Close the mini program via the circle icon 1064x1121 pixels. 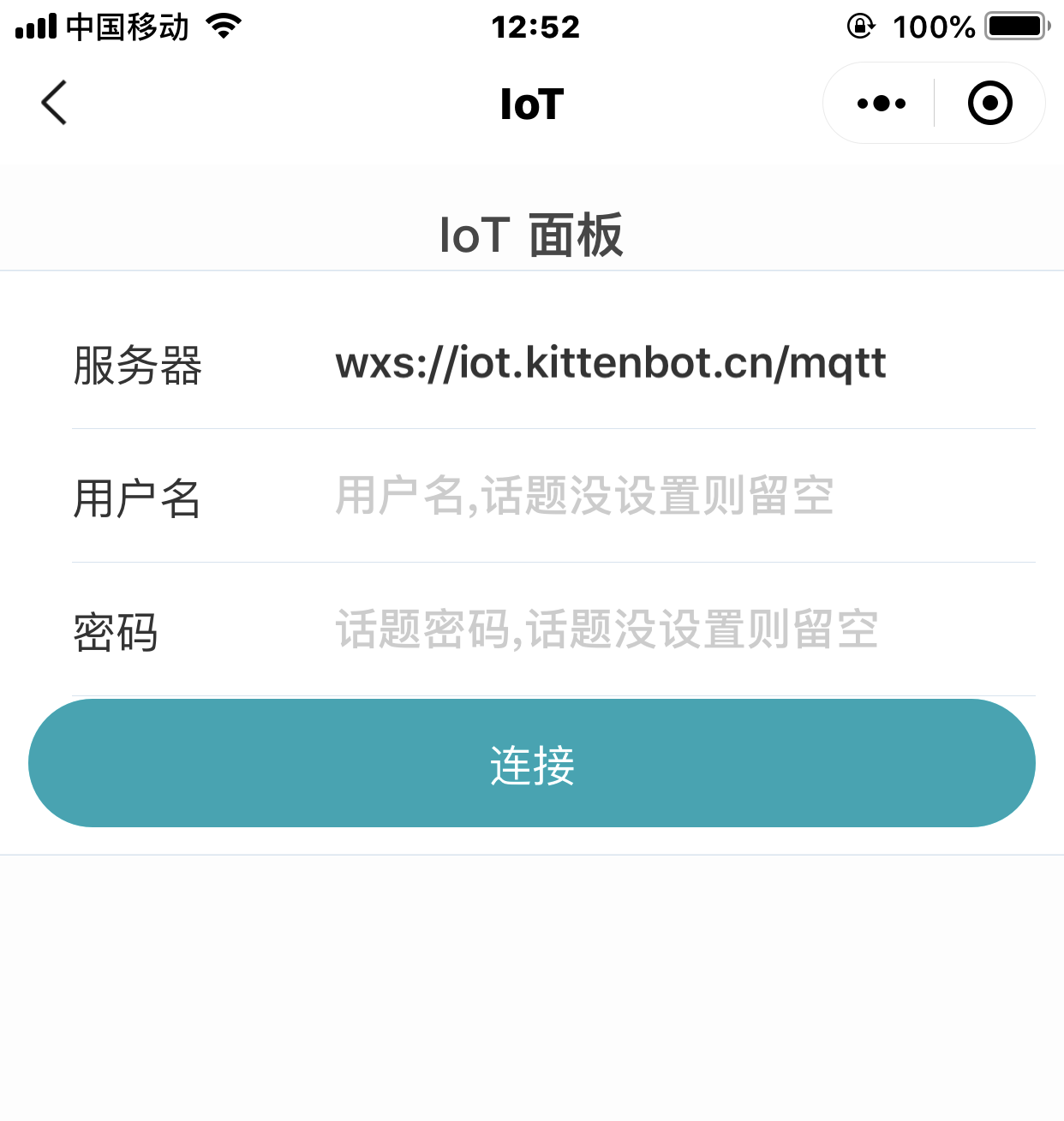[989, 104]
